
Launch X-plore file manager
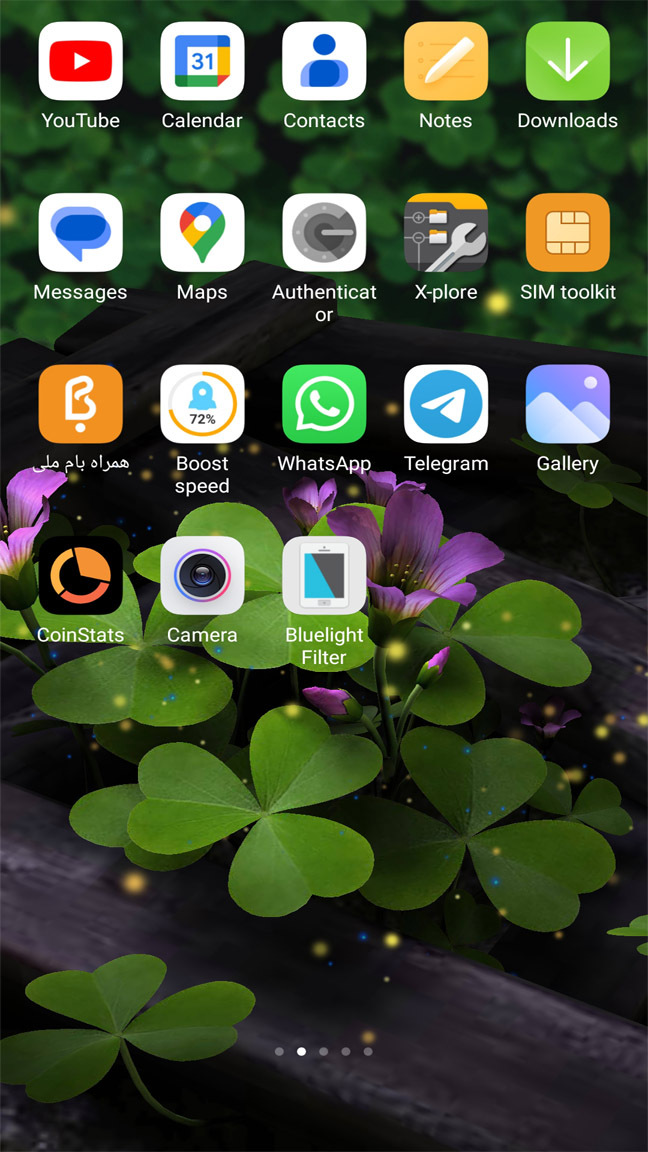point(446,233)
